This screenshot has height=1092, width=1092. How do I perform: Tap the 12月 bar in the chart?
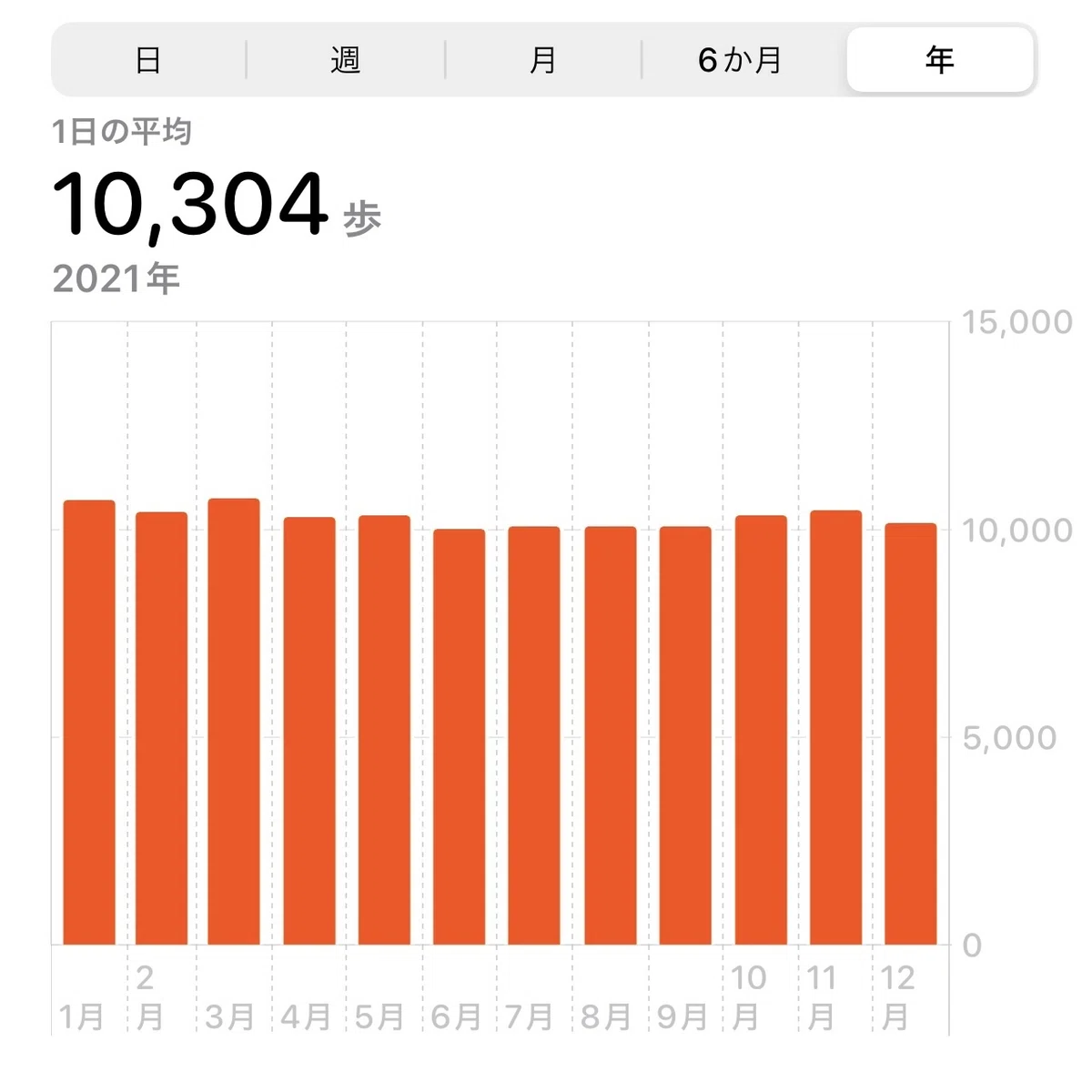(x=911, y=734)
